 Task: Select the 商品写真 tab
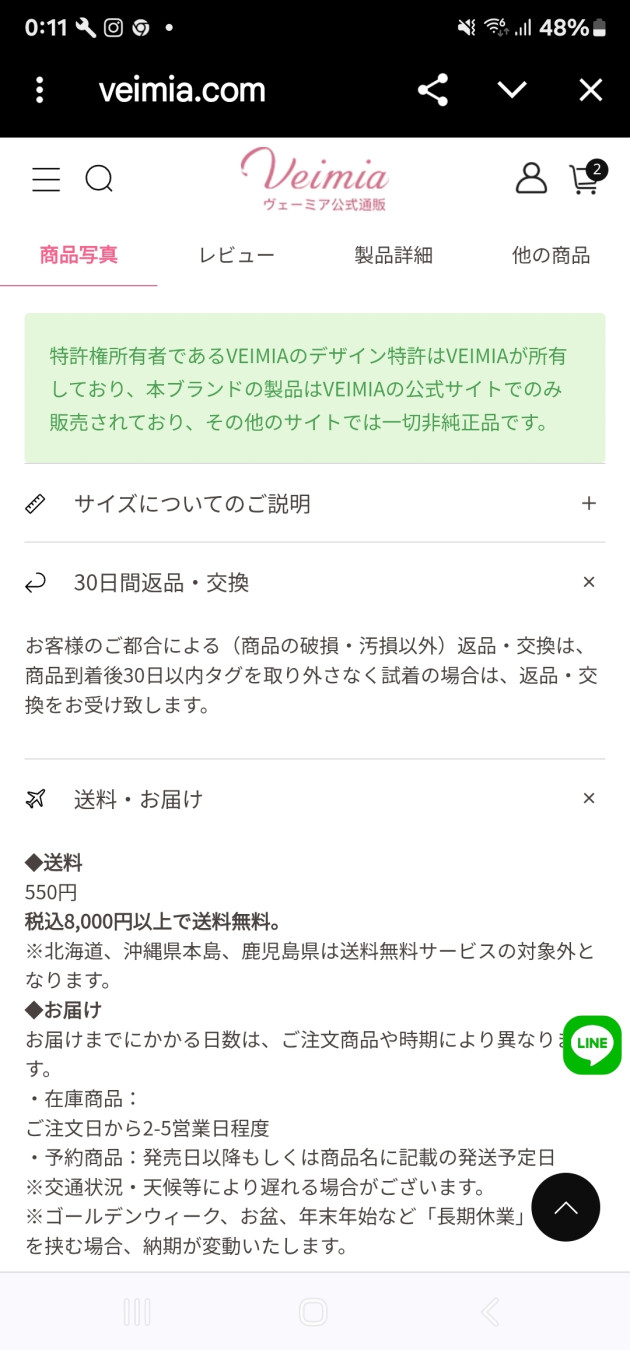click(79, 255)
